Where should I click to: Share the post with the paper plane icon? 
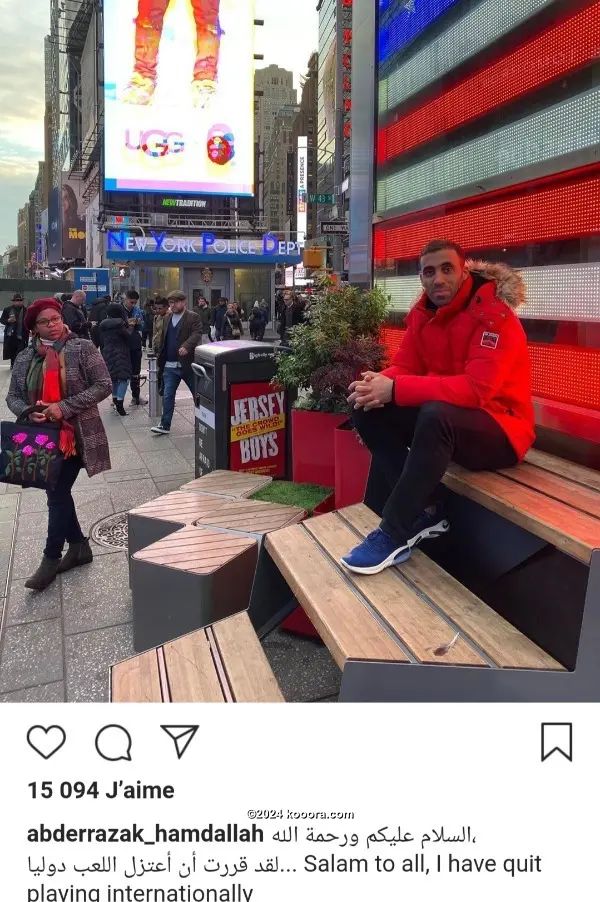[x=180, y=741]
